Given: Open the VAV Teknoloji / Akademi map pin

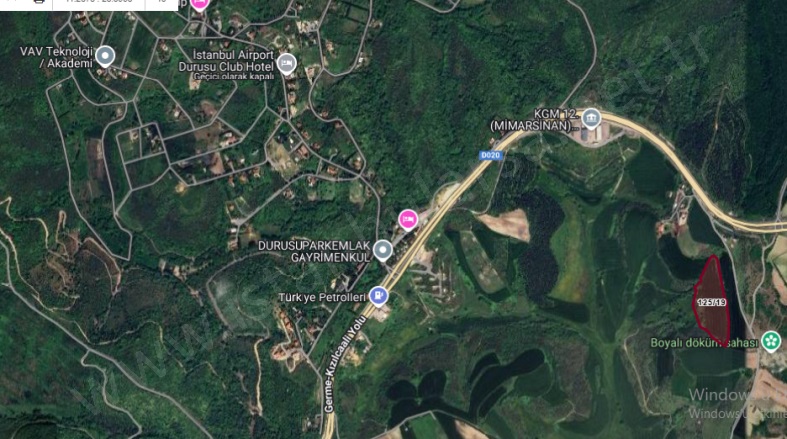Looking at the screenshot, I should click(x=105, y=55).
